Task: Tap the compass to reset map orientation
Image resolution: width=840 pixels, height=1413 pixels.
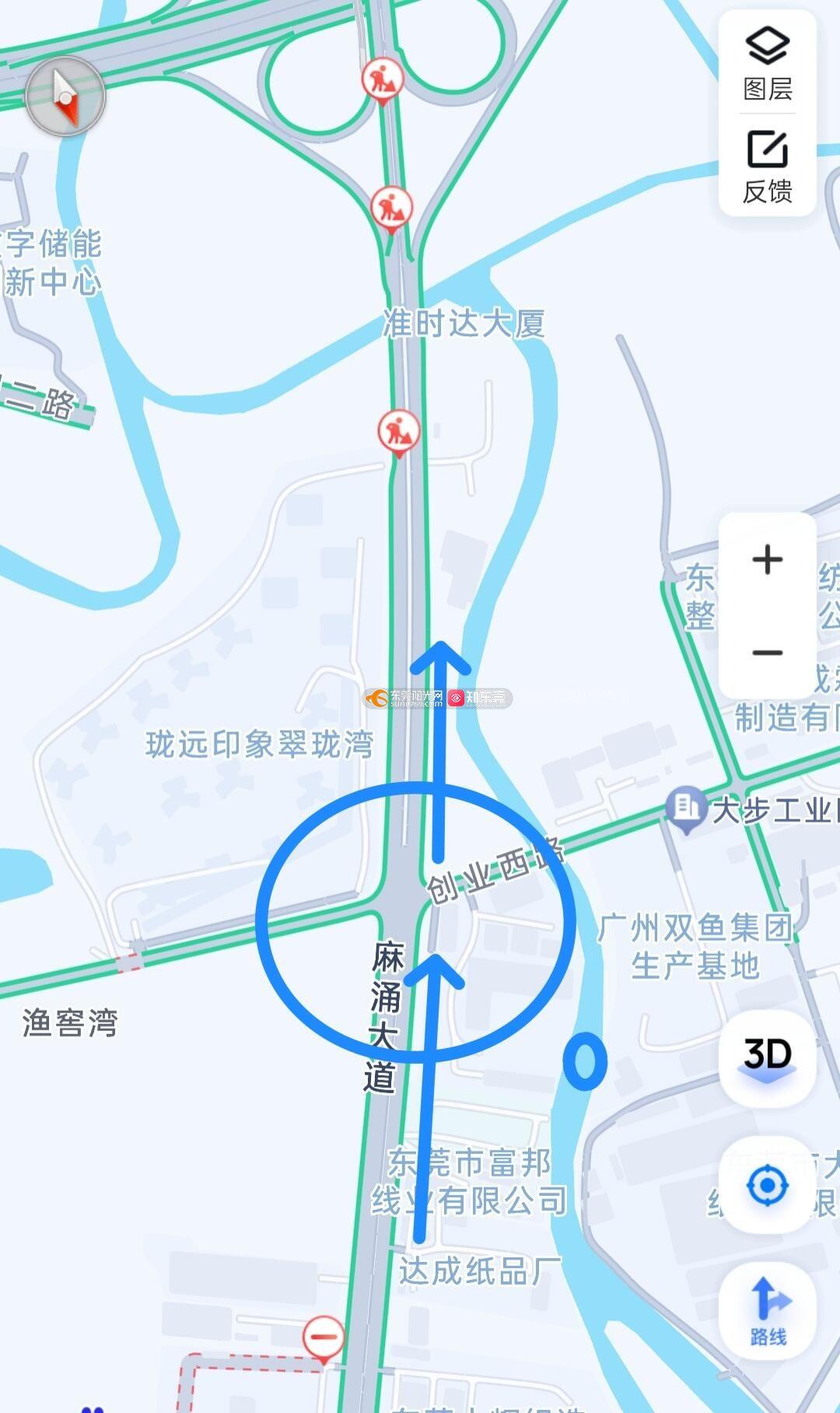Action: click(65, 96)
